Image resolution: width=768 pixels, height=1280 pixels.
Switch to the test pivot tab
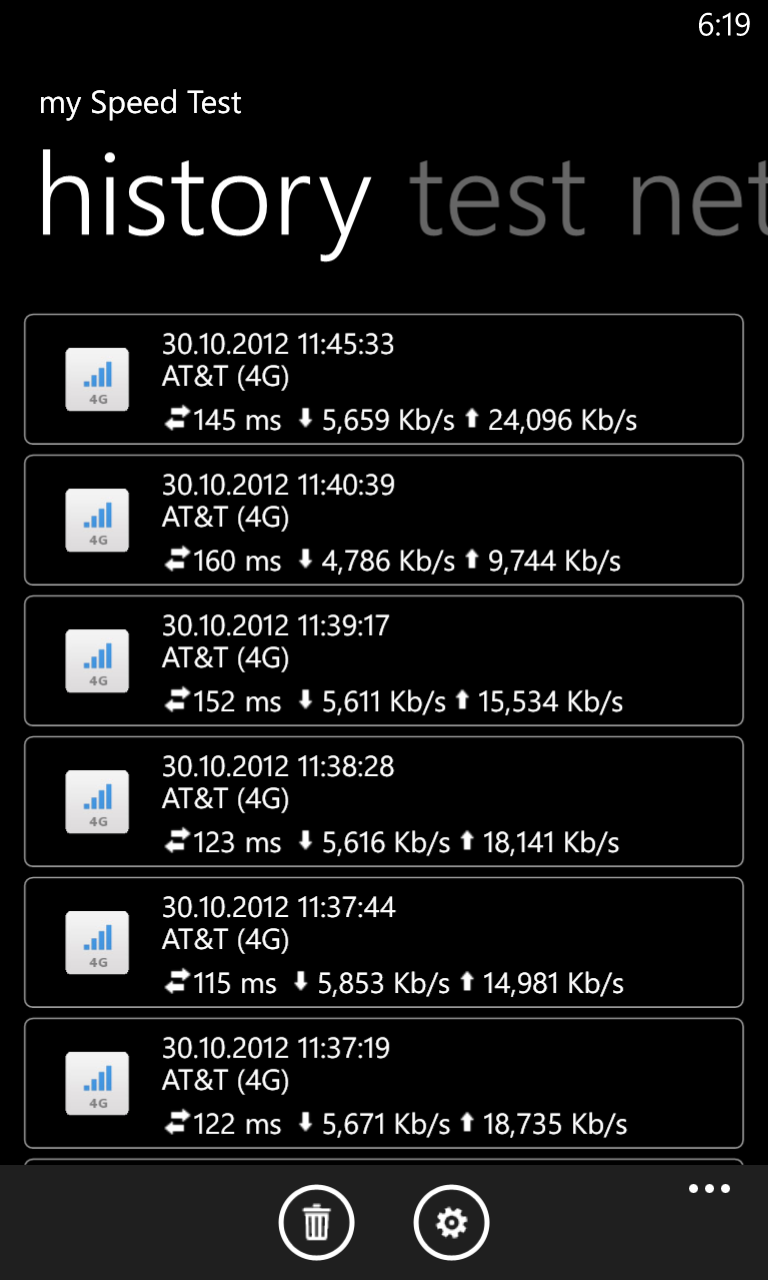click(x=497, y=197)
